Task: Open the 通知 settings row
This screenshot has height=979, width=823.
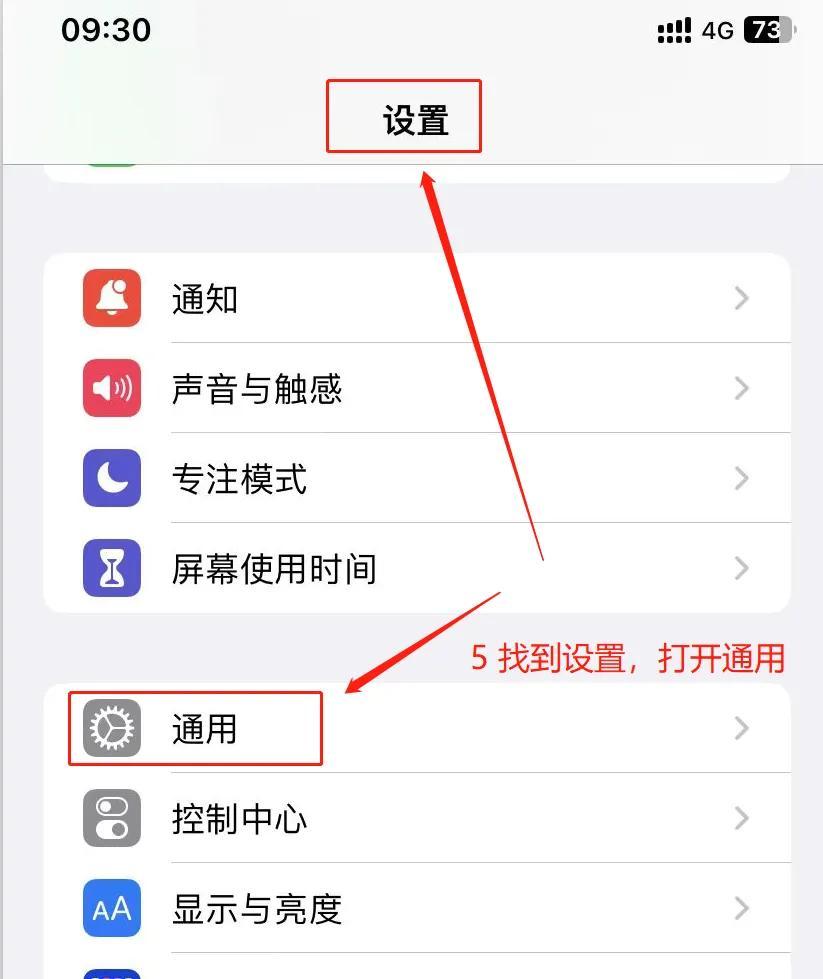Action: [415, 299]
